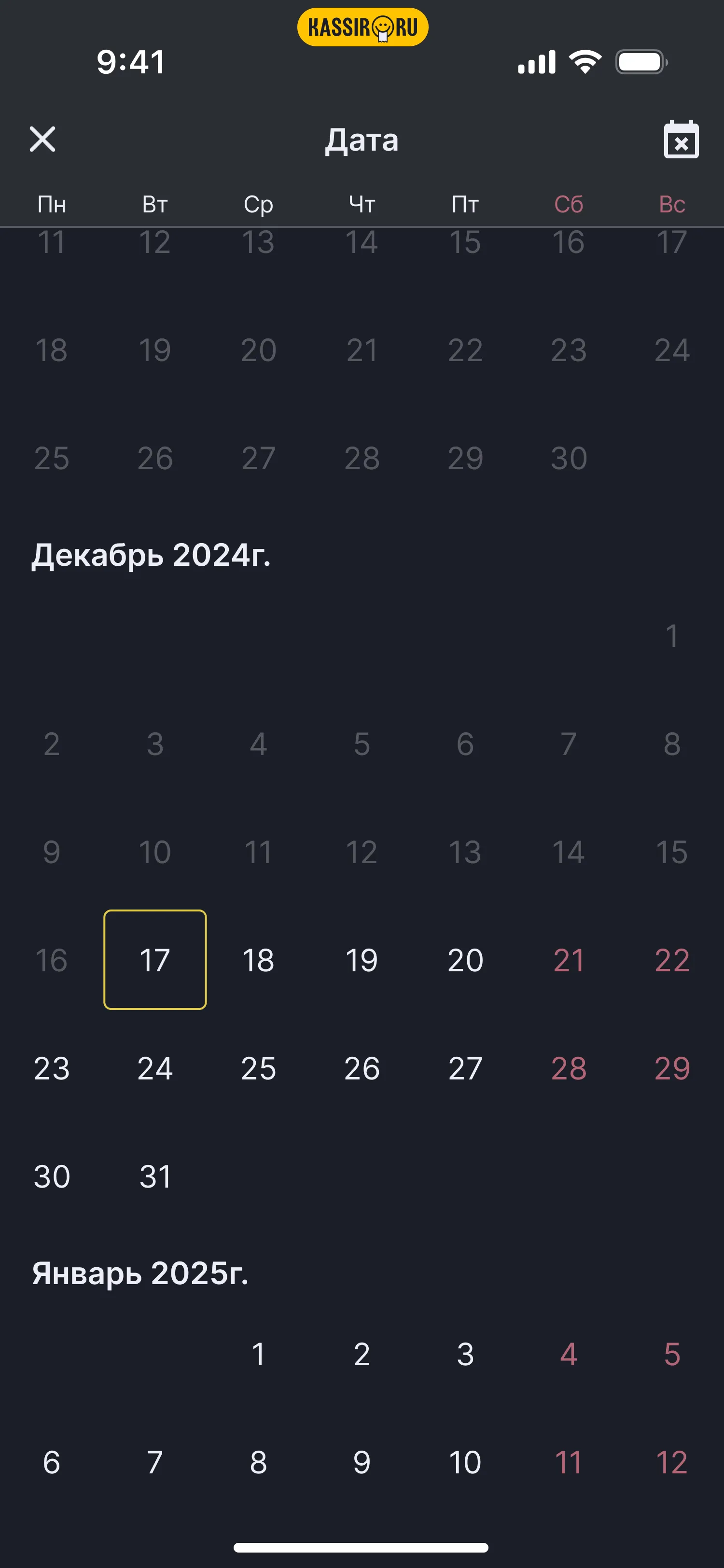Select January 3, 2025
The width and height of the screenshot is (724, 1568).
[465, 1354]
